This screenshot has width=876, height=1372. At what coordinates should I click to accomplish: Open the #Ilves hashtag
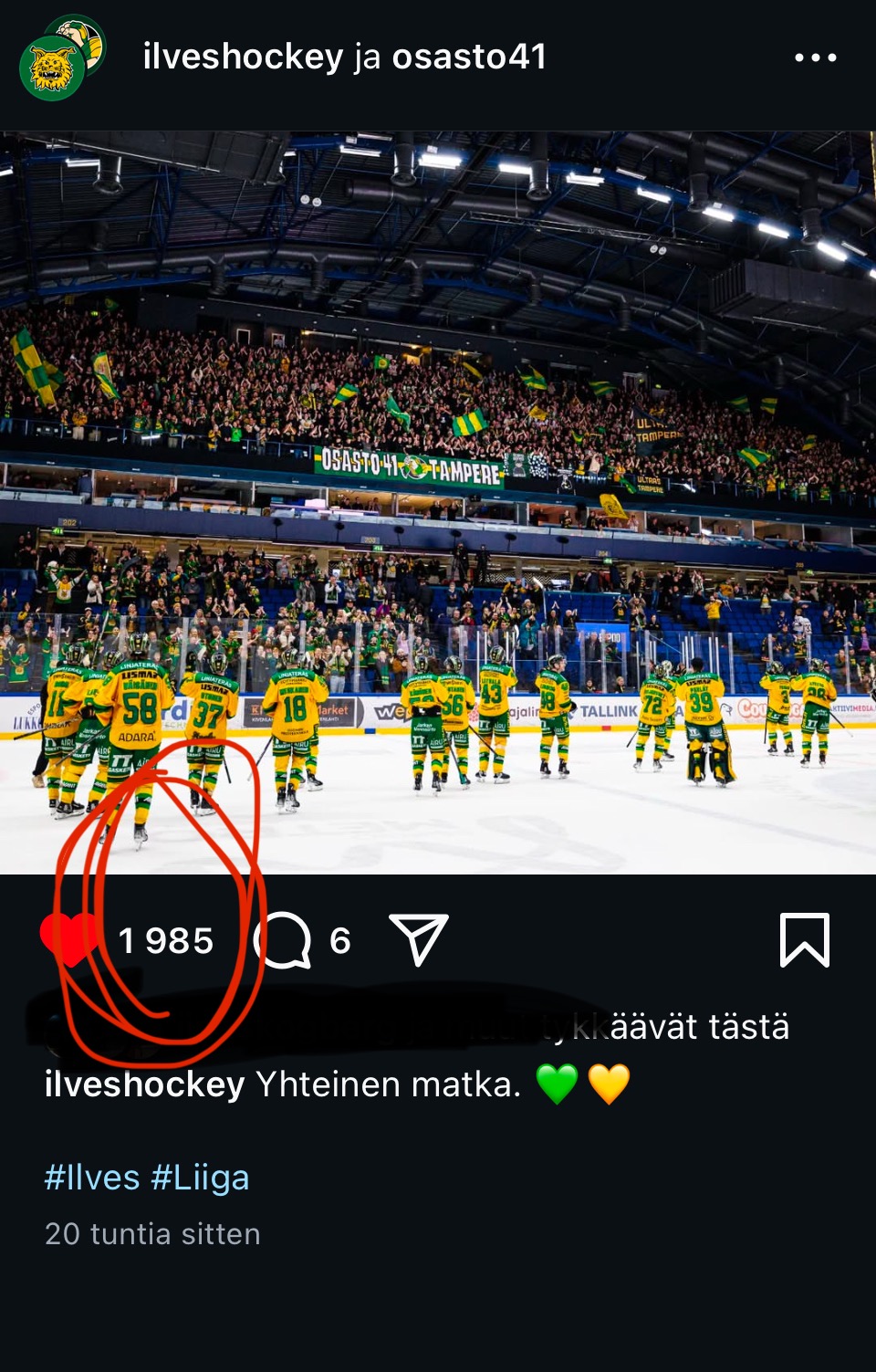[92, 1178]
